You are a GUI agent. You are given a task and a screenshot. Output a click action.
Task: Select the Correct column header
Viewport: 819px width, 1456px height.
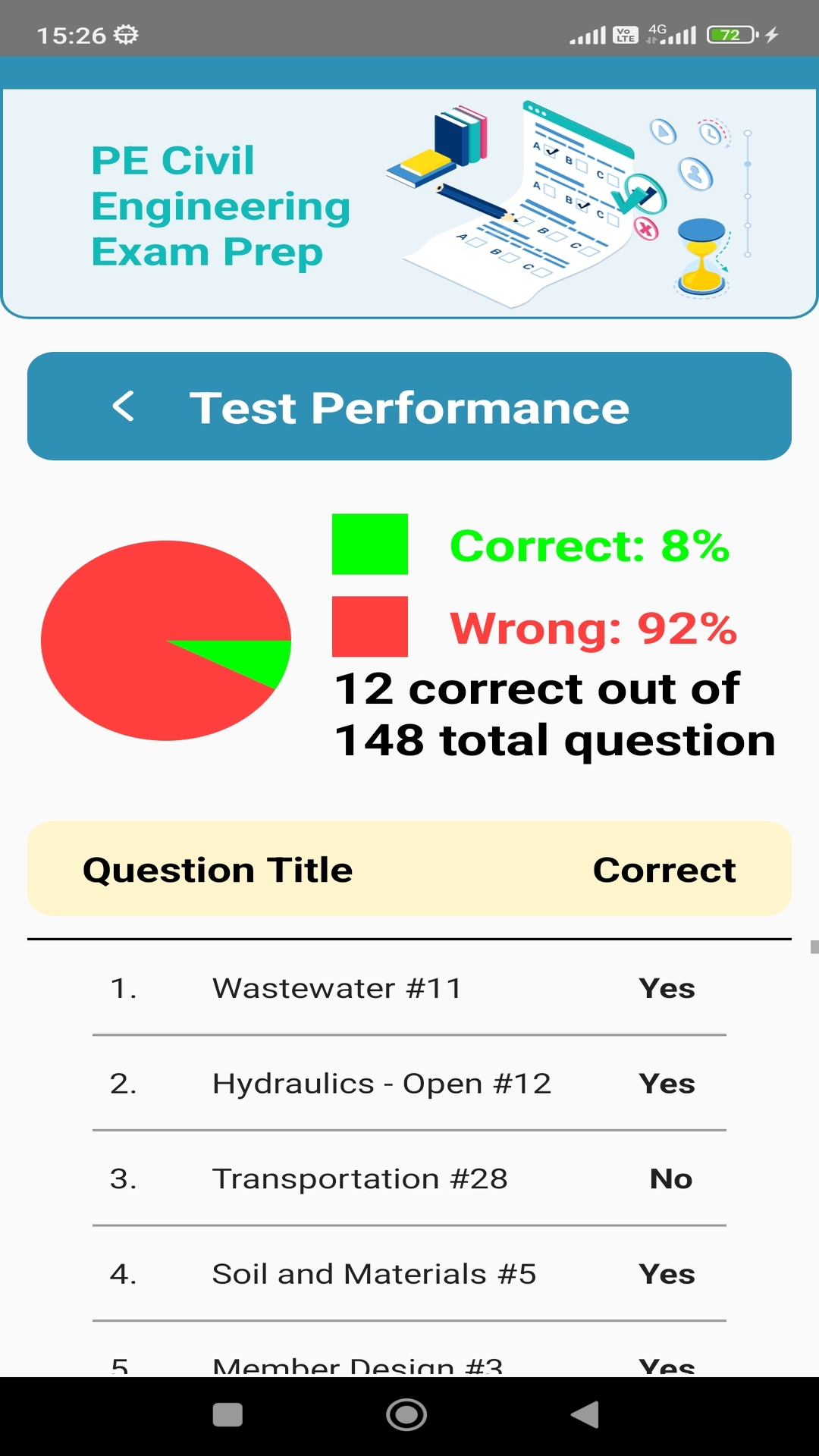pos(665,869)
